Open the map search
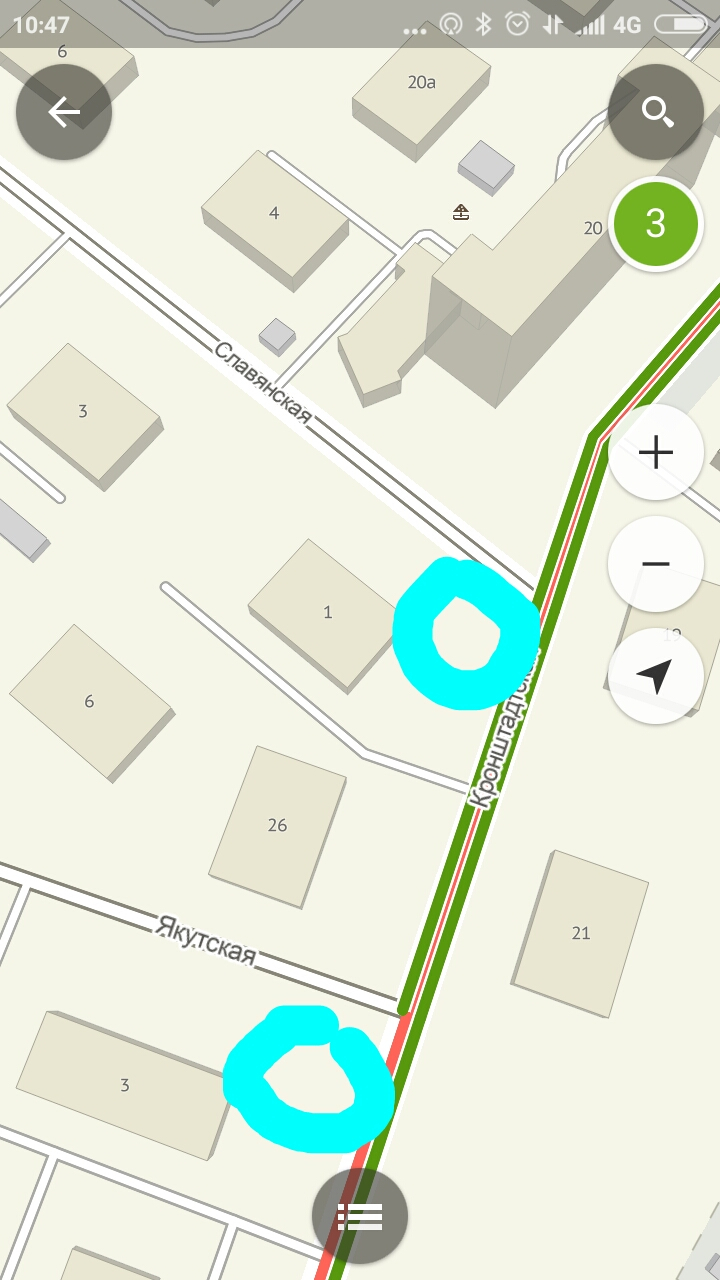The image size is (720, 1280). click(x=656, y=112)
